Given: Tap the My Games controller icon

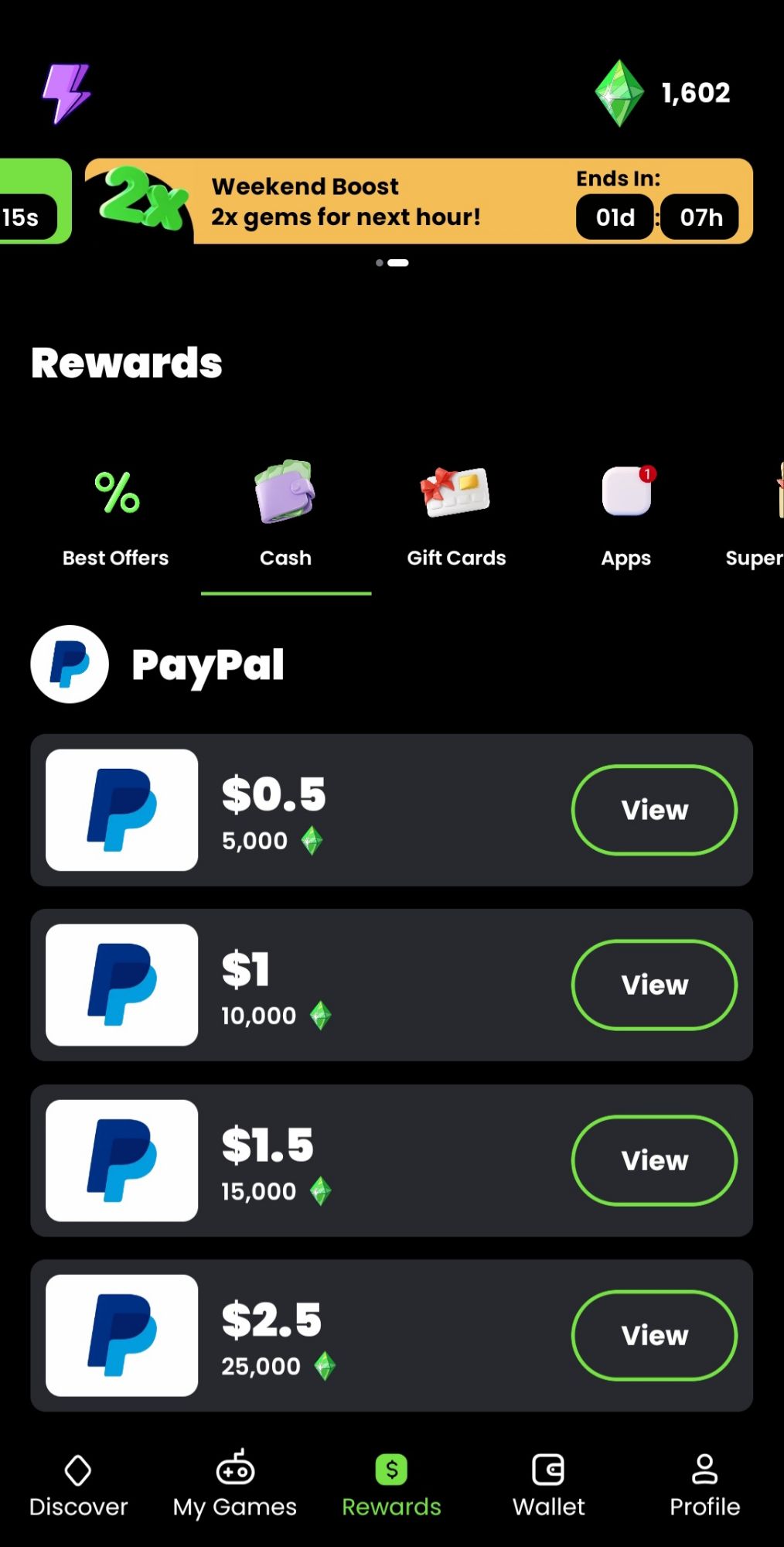Looking at the screenshot, I should pyautogui.click(x=234, y=1470).
